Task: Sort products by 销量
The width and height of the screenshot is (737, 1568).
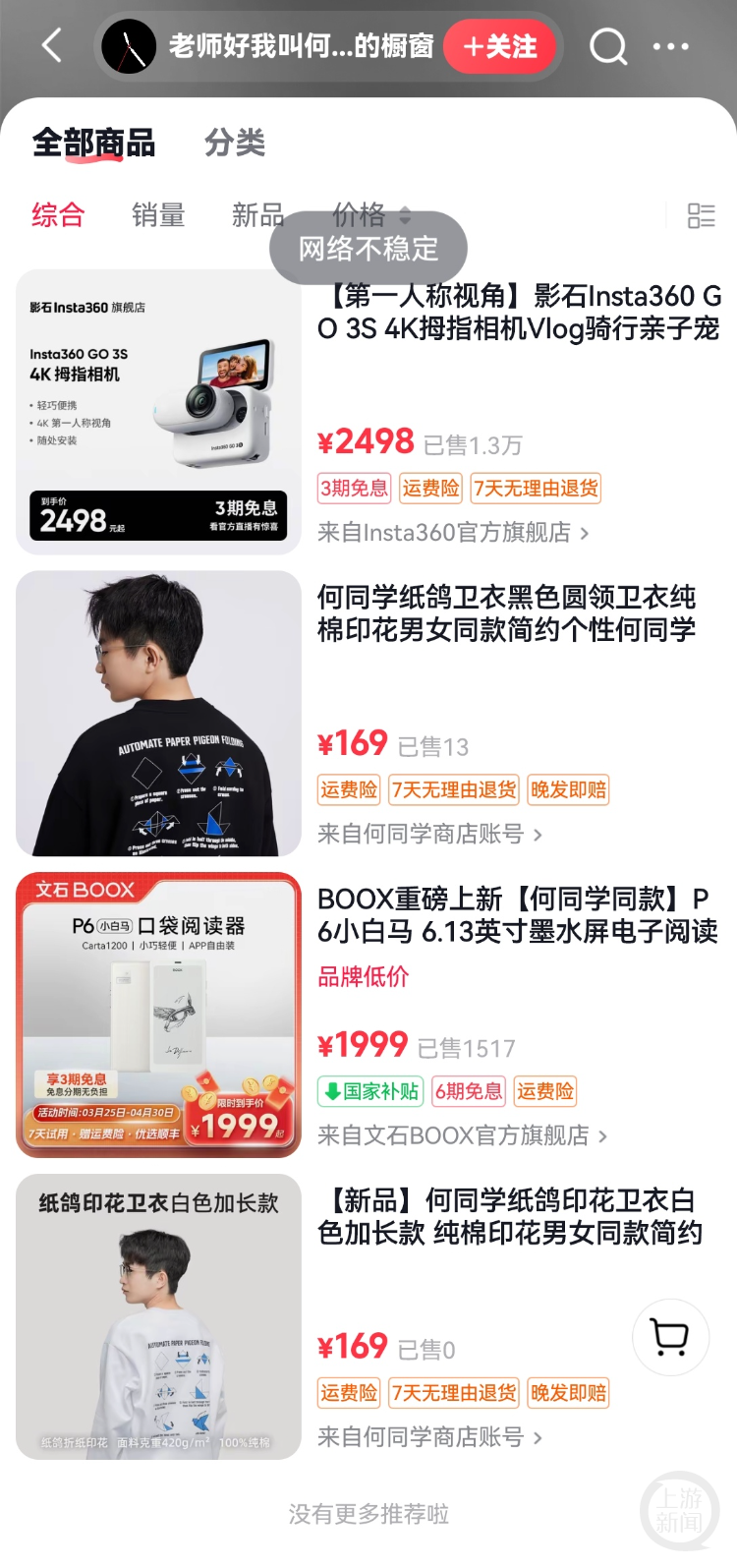Action: pyautogui.click(x=158, y=215)
